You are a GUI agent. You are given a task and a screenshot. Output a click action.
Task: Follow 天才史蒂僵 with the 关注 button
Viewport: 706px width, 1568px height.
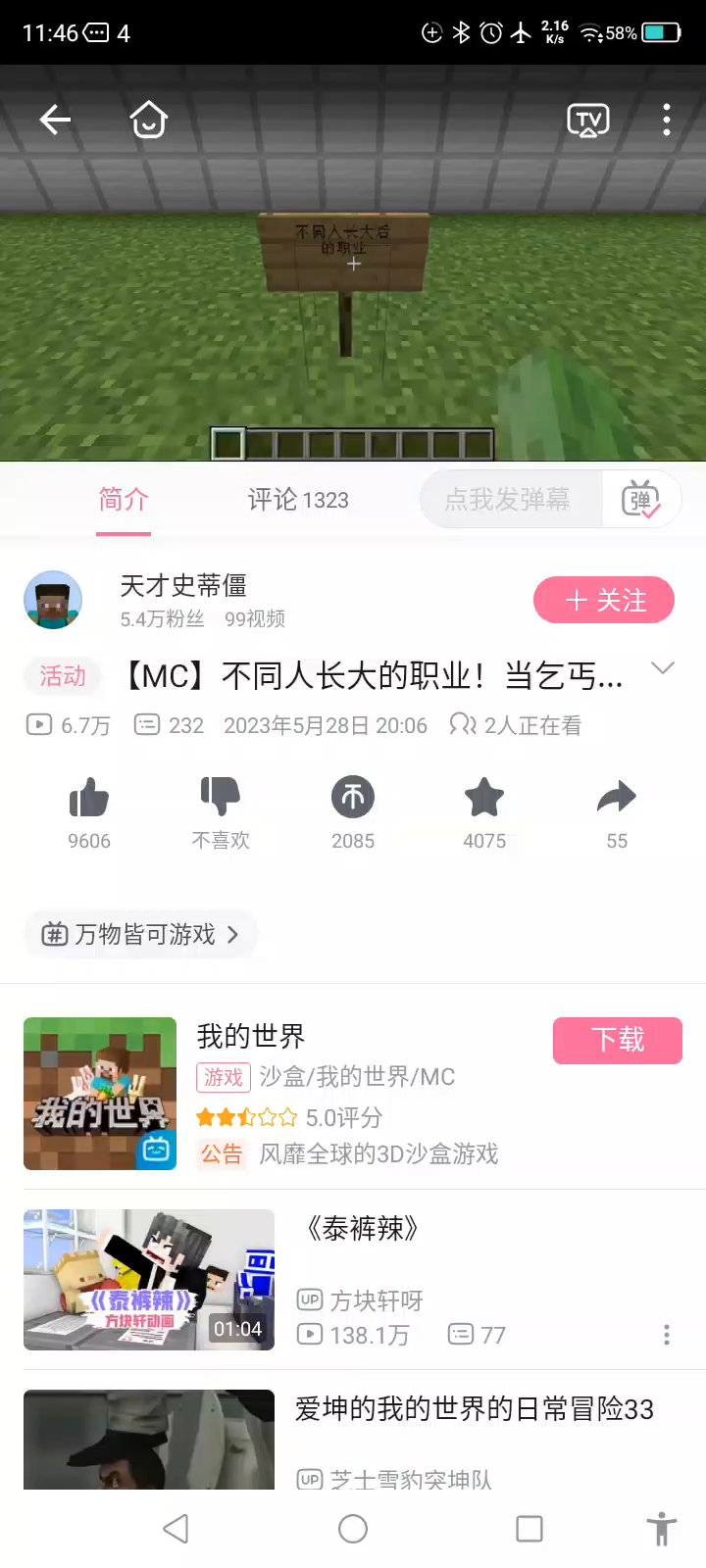pyautogui.click(x=603, y=600)
